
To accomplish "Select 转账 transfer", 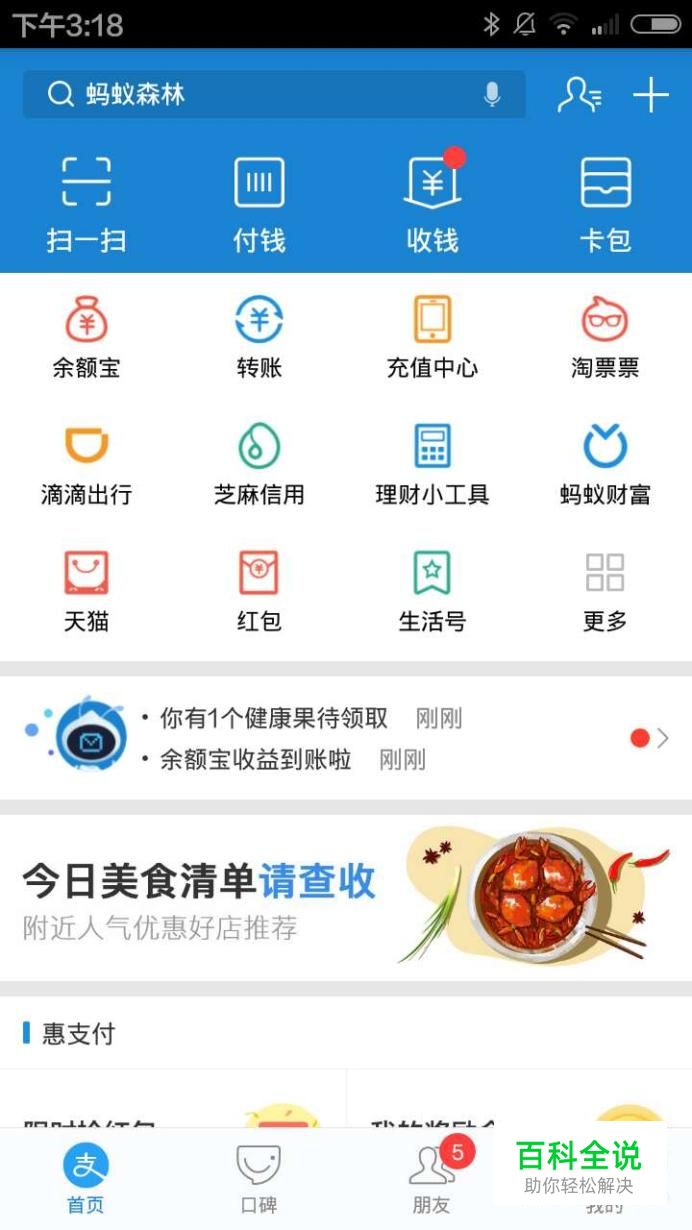I will (x=259, y=337).
